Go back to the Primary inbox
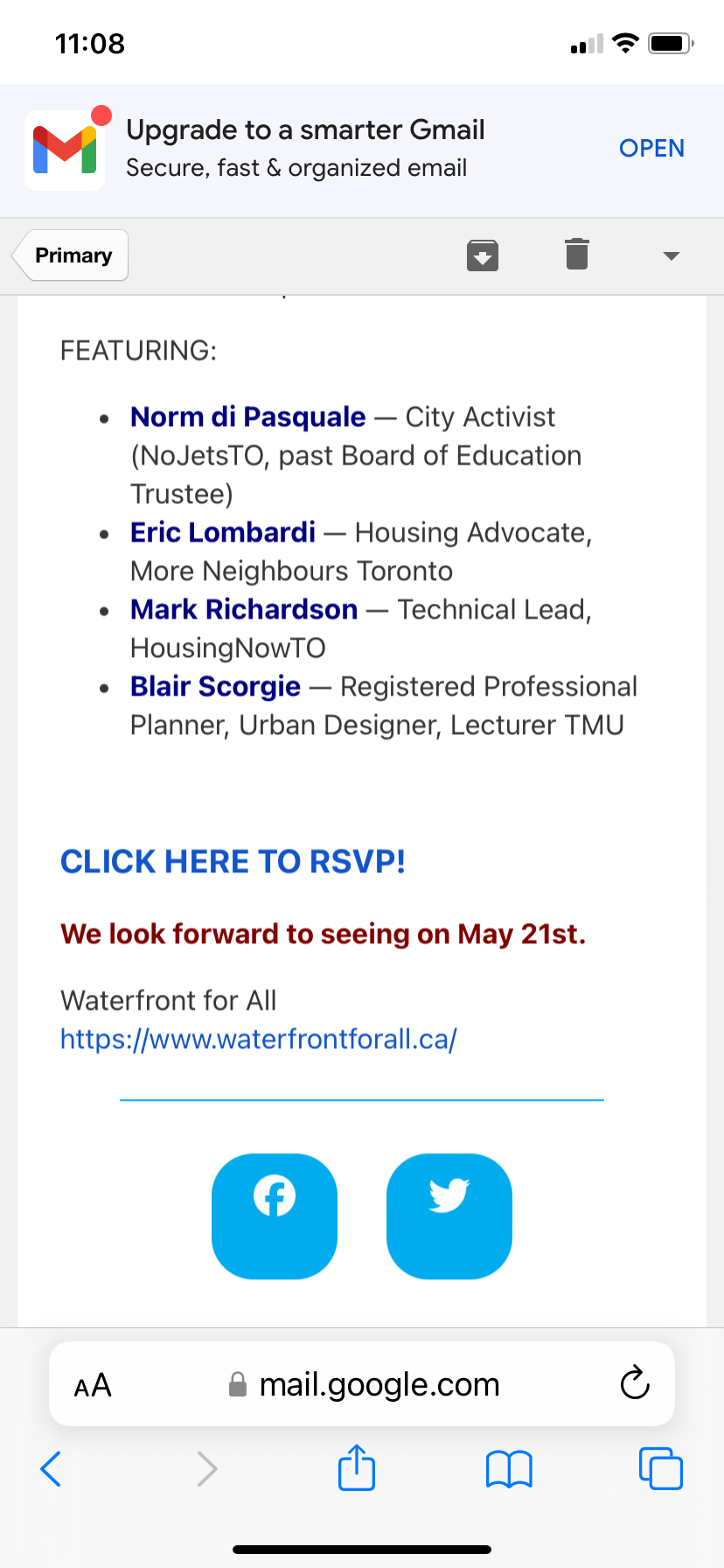This screenshot has width=724, height=1568. 73,255
